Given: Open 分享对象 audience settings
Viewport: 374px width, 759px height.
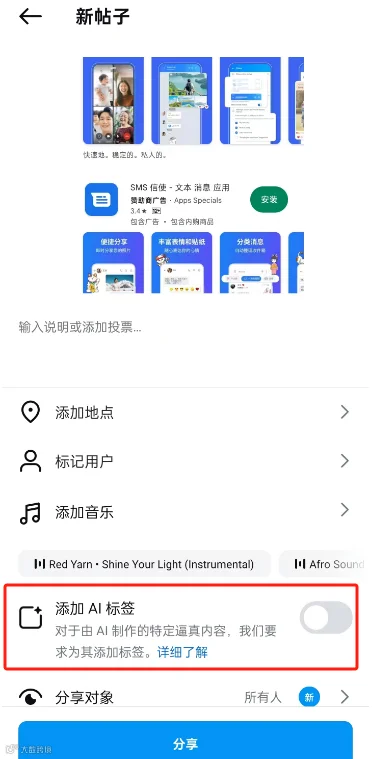Looking at the screenshot, I should pyautogui.click(x=187, y=697).
